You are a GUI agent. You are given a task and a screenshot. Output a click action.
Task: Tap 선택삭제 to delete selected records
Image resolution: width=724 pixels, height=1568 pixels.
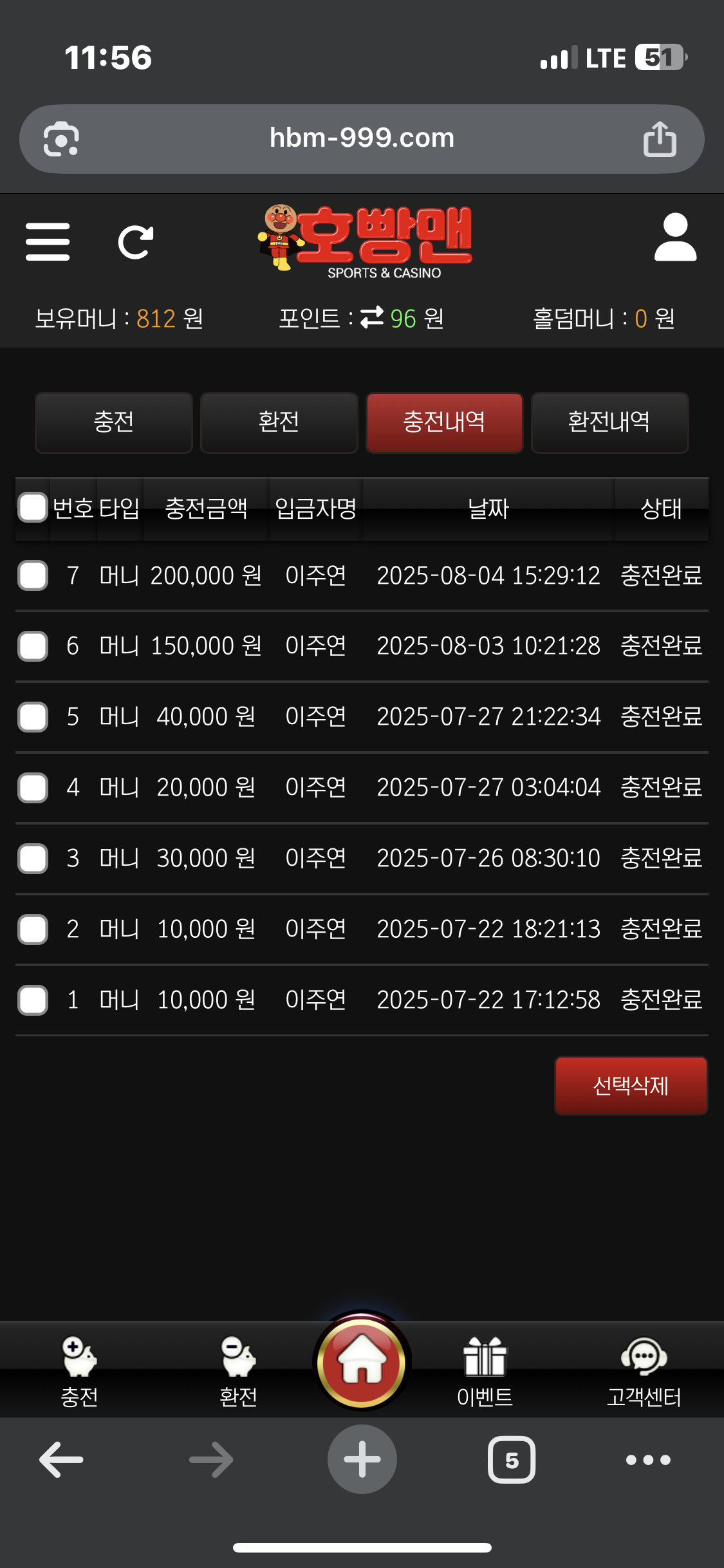(x=631, y=1085)
